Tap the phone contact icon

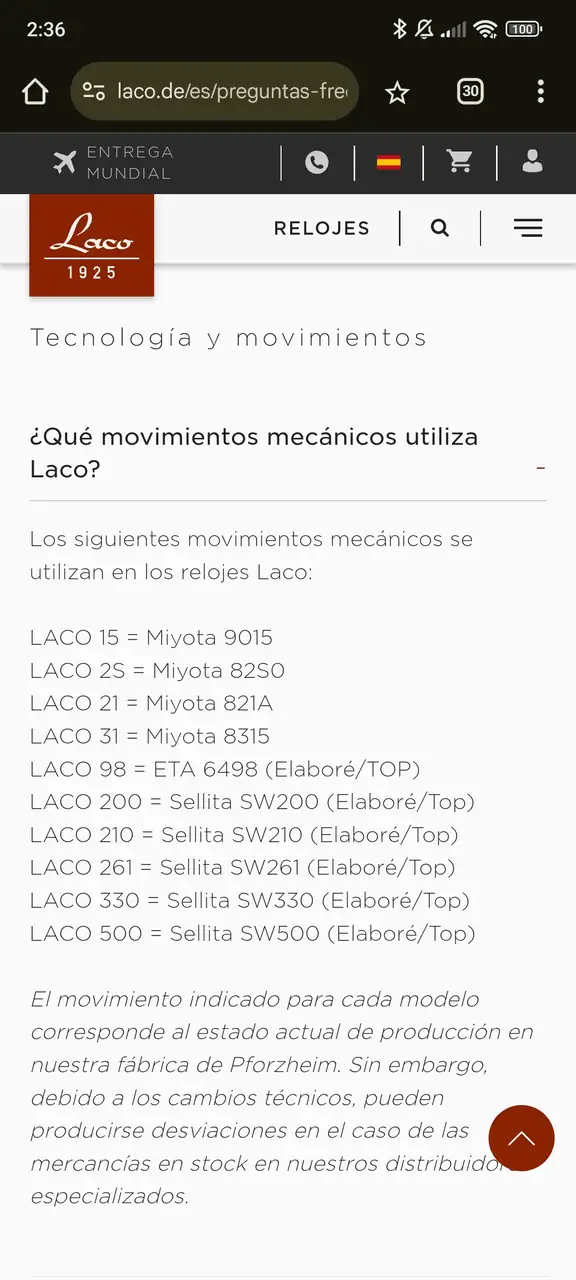tap(317, 162)
